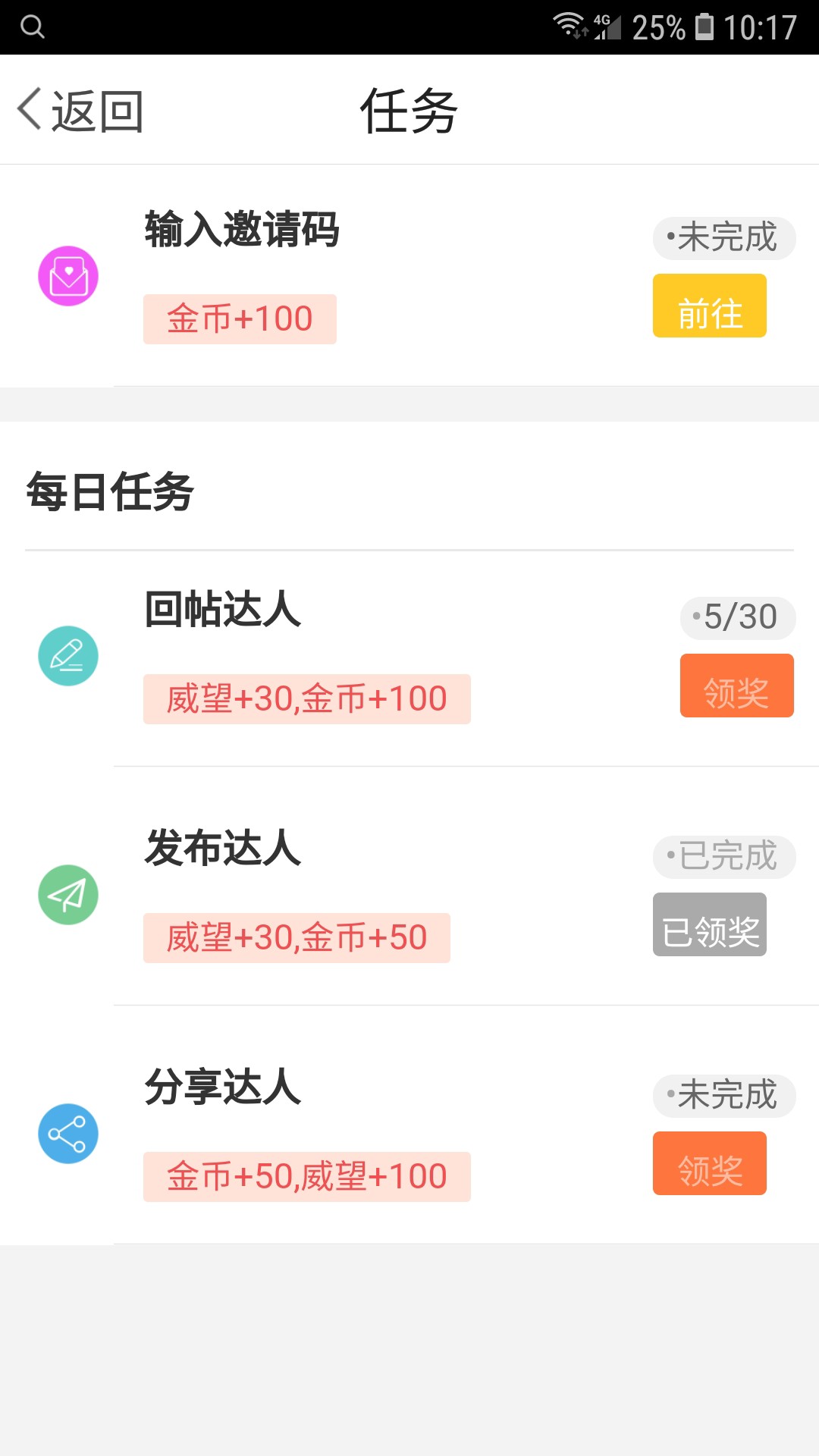The height and width of the screenshot is (1456, 819).
Task: Open the 分享达人 task row
Action: [409, 1125]
